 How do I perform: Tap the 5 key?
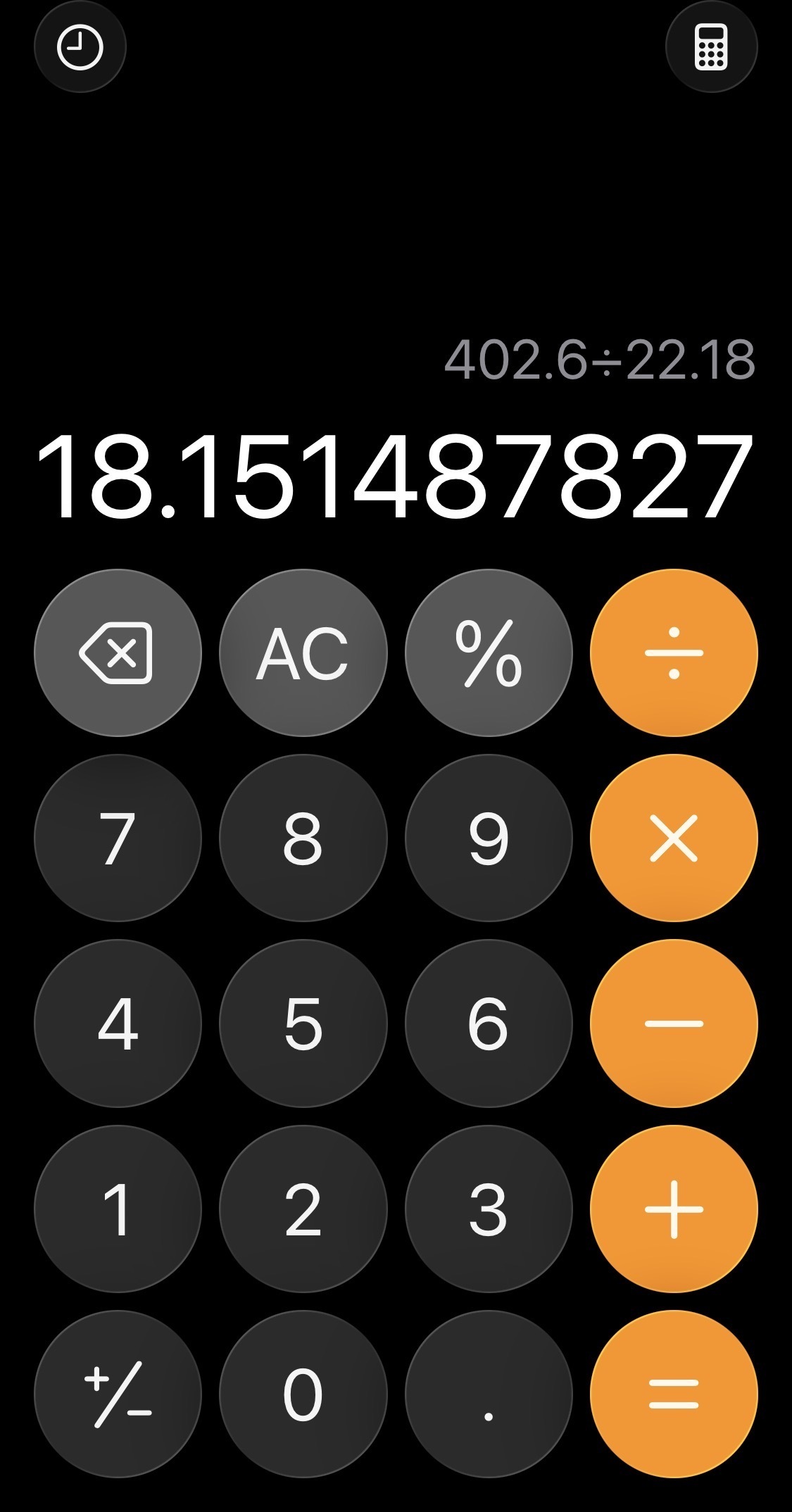(x=303, y=1023)
